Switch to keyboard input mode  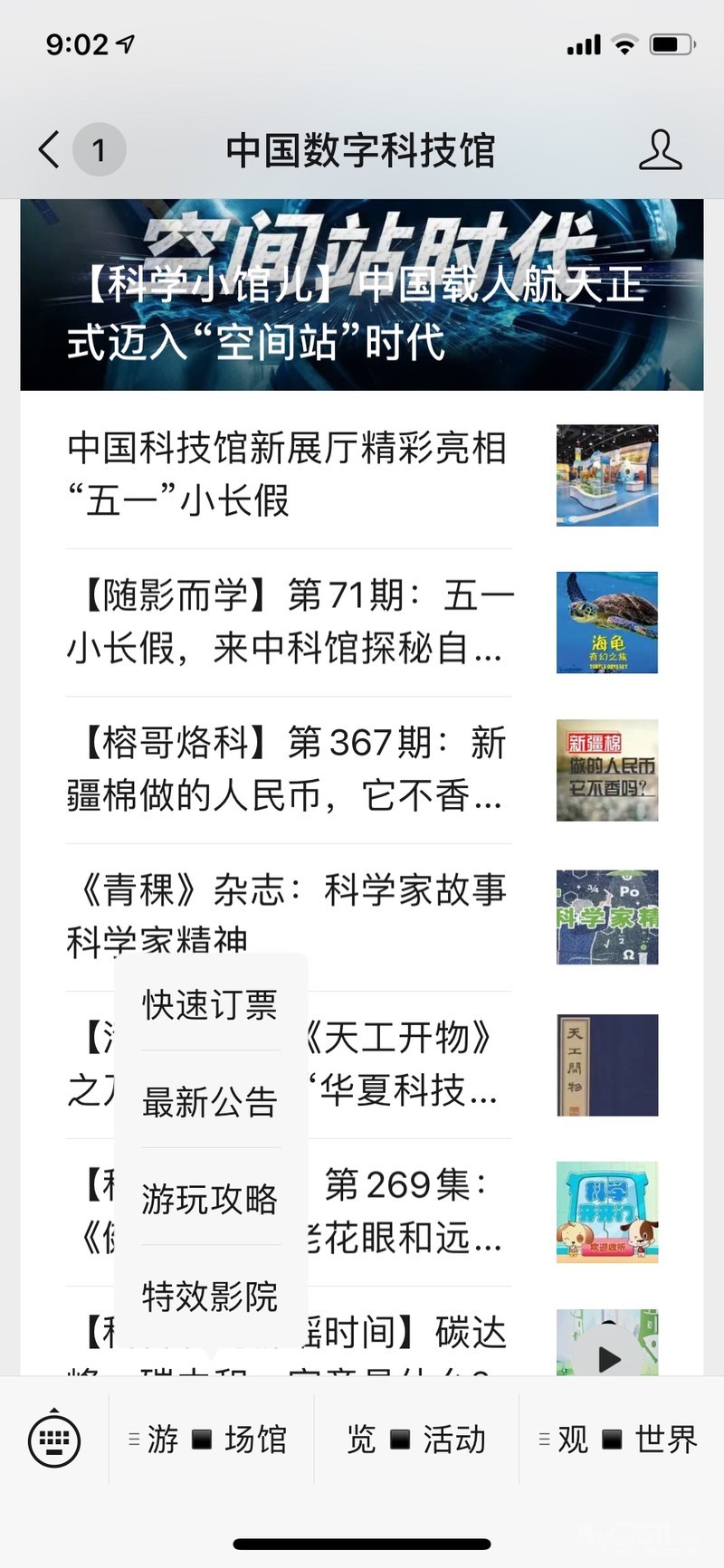click(x=54, y=1440)
